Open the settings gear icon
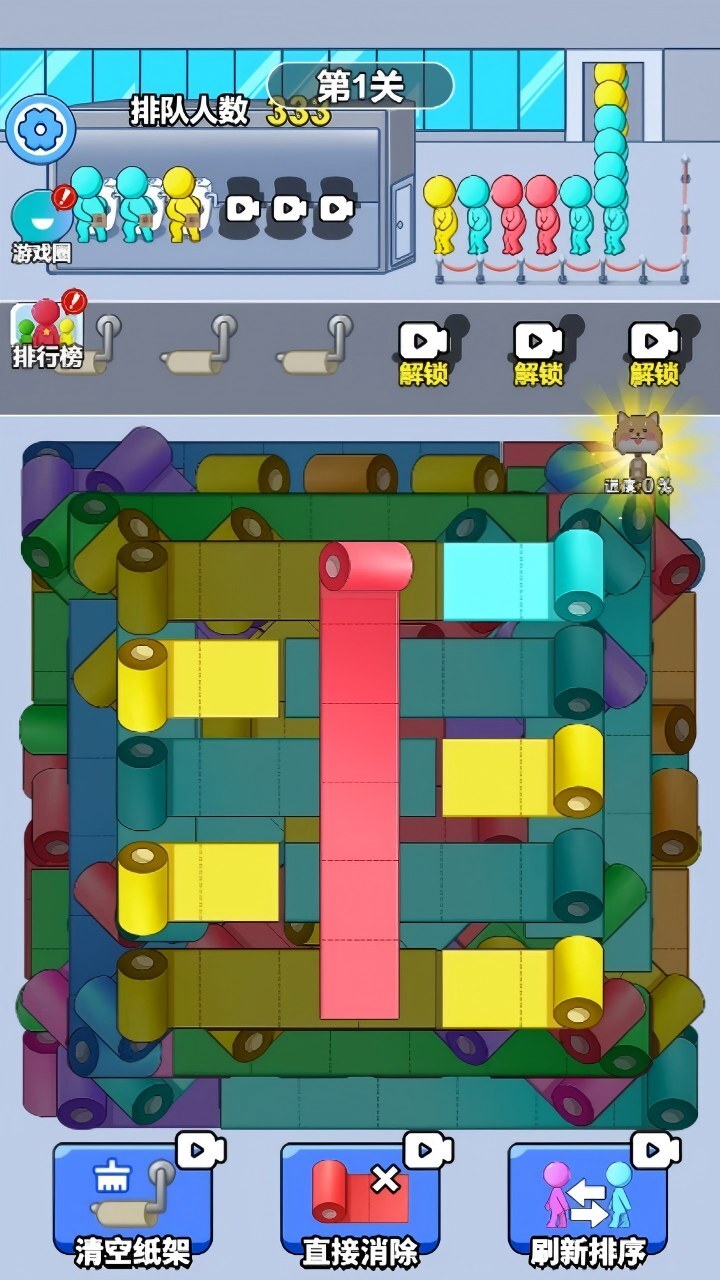 [x=41, y=130]
